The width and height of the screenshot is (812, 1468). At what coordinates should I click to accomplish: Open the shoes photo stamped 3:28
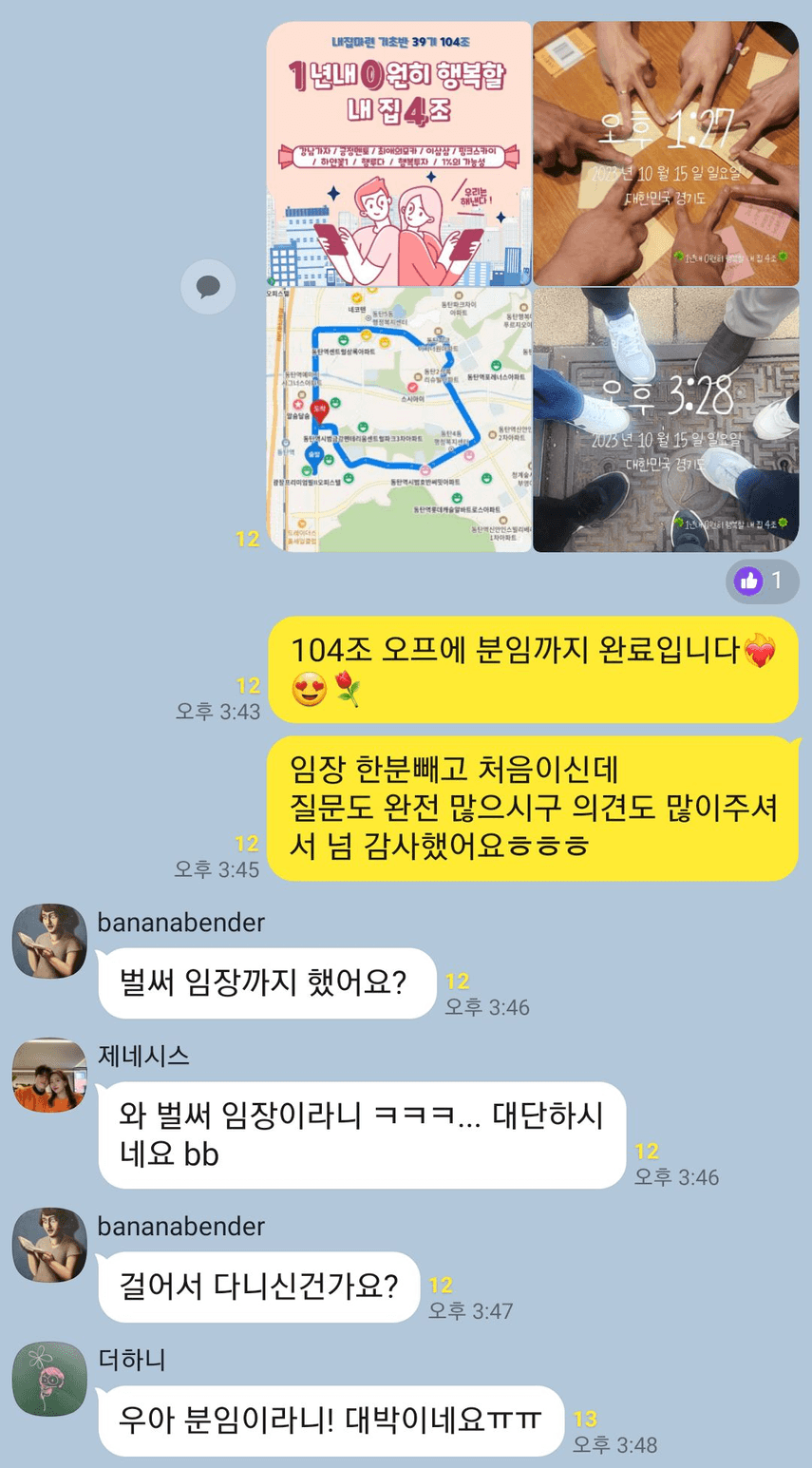666,420
